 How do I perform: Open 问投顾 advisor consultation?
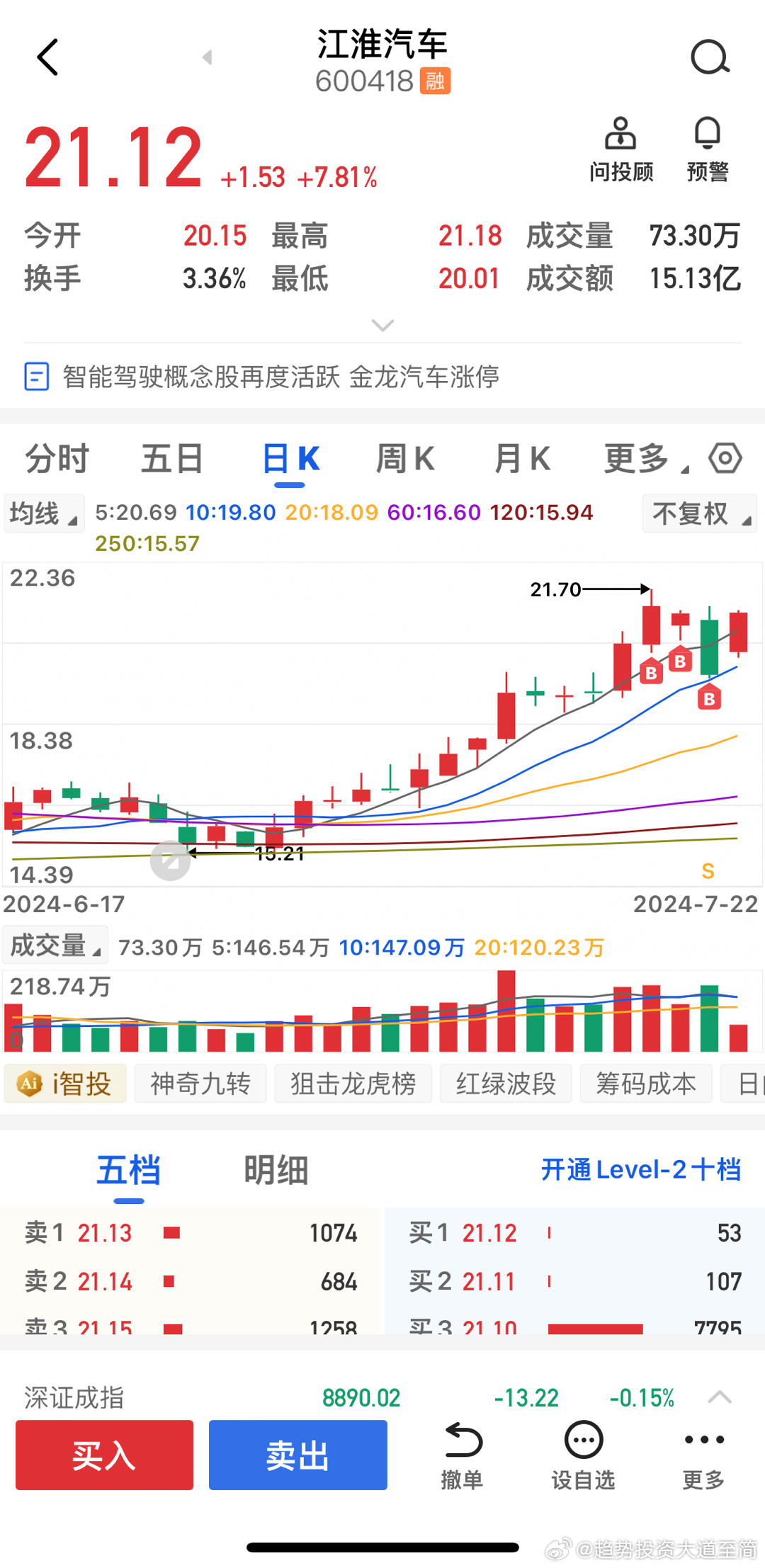[x=620, y=149]
